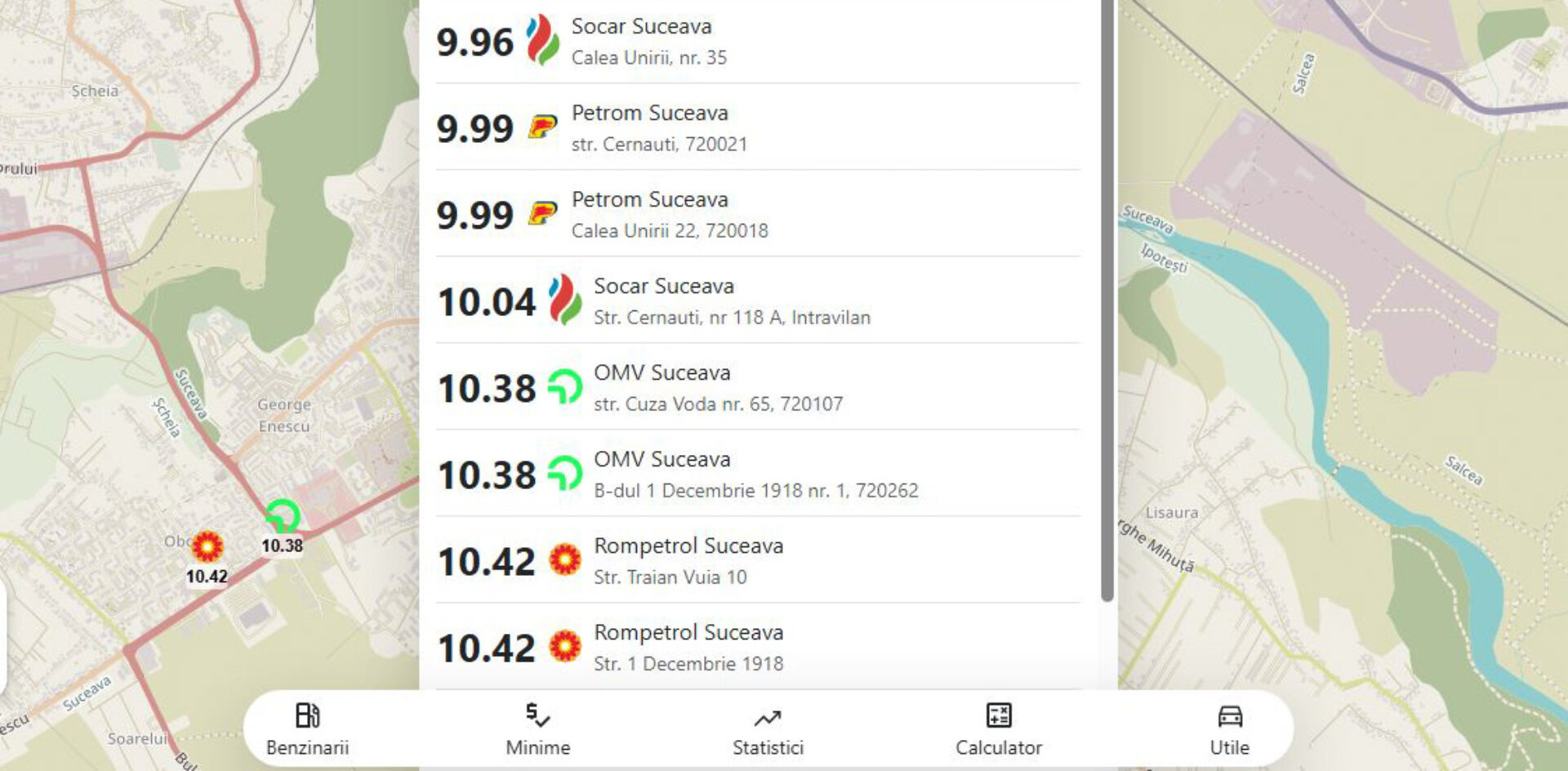Viewport: 1568px width, 771px height.
Task: Open the Calculator tab
Action: coord(998,729)
